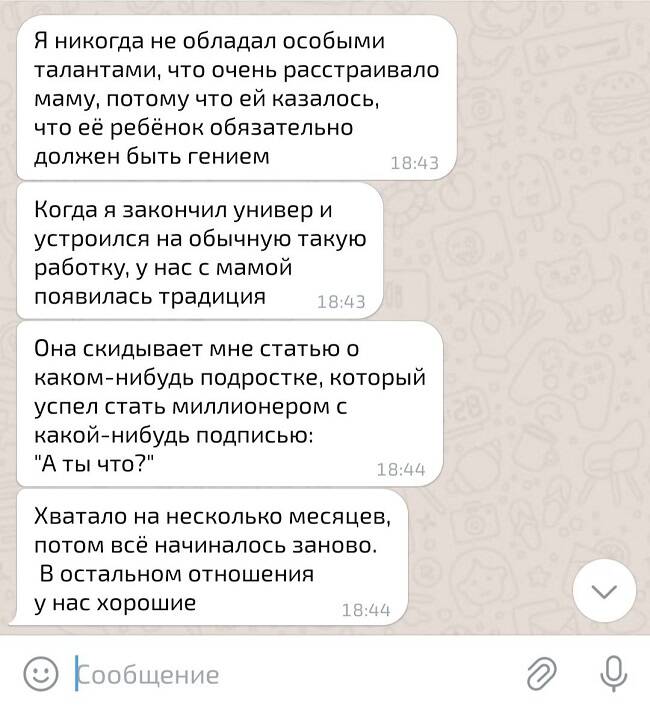650x708 pixels.
Task: Jump to the latest messages with the down arrow
Action: (x=606, y=592)
